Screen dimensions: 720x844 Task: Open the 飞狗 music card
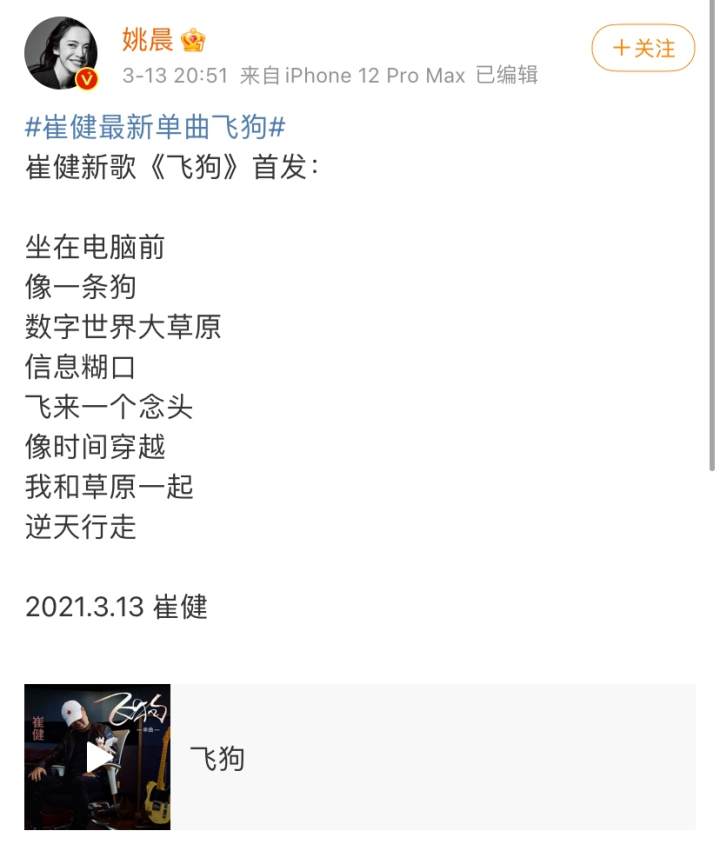[x=432, y=757]
